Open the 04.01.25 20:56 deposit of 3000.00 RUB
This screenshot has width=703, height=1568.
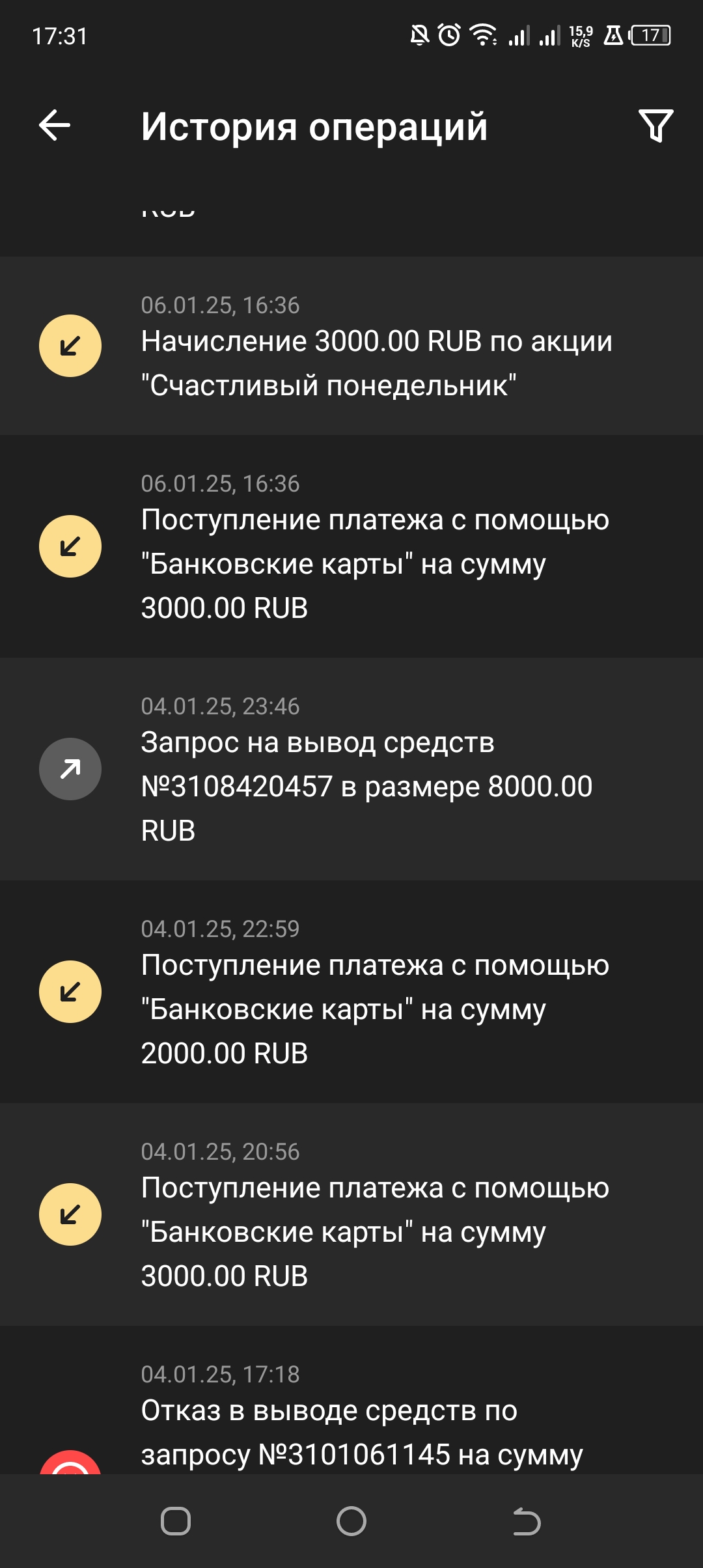click(375, 1231)
